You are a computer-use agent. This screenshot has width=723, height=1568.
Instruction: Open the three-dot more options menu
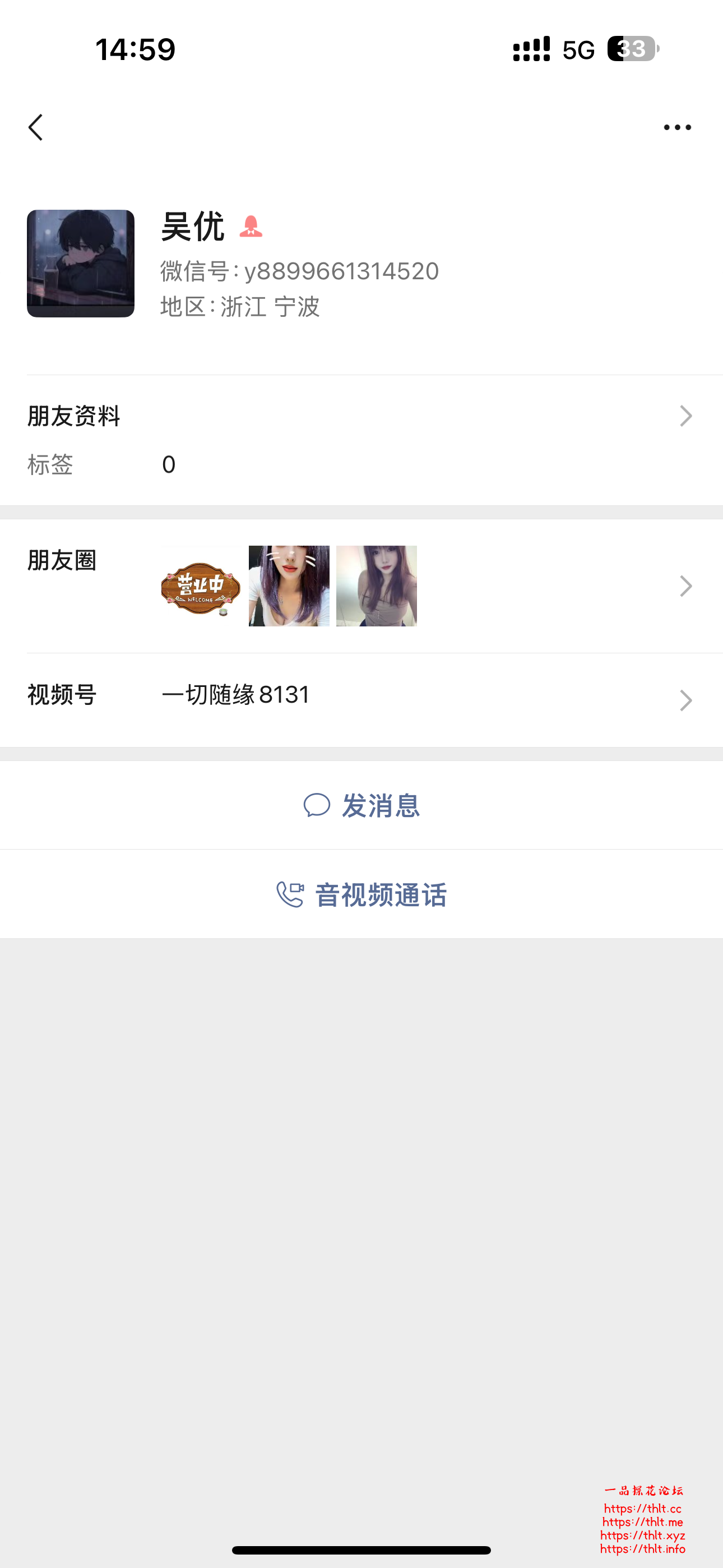676,127
